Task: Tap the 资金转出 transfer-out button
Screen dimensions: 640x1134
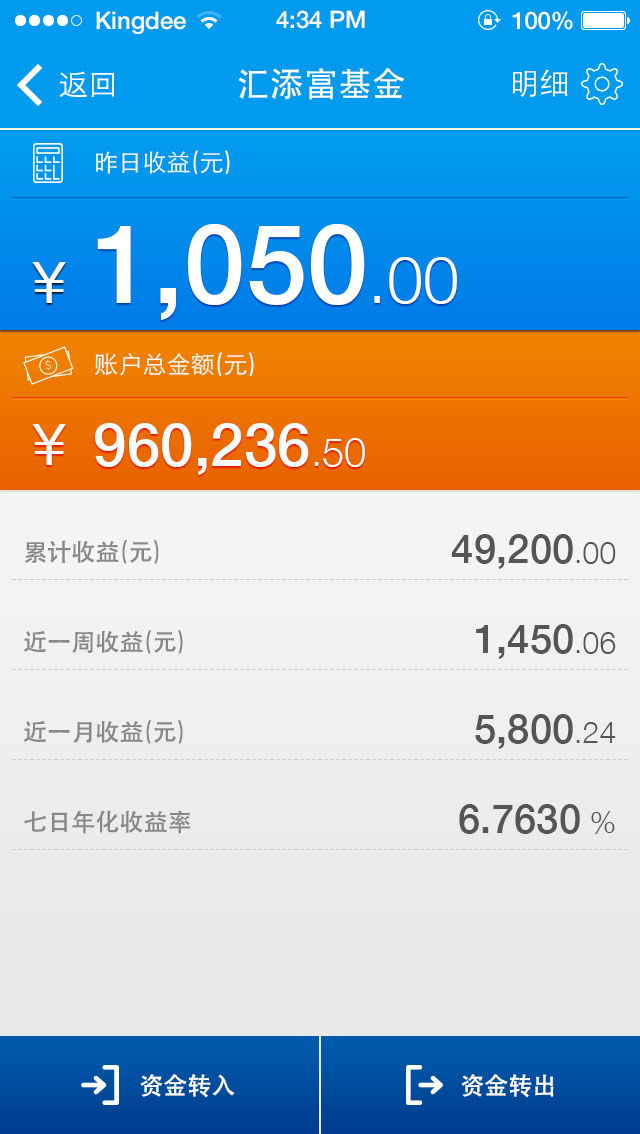Action: click(480, 1085)
